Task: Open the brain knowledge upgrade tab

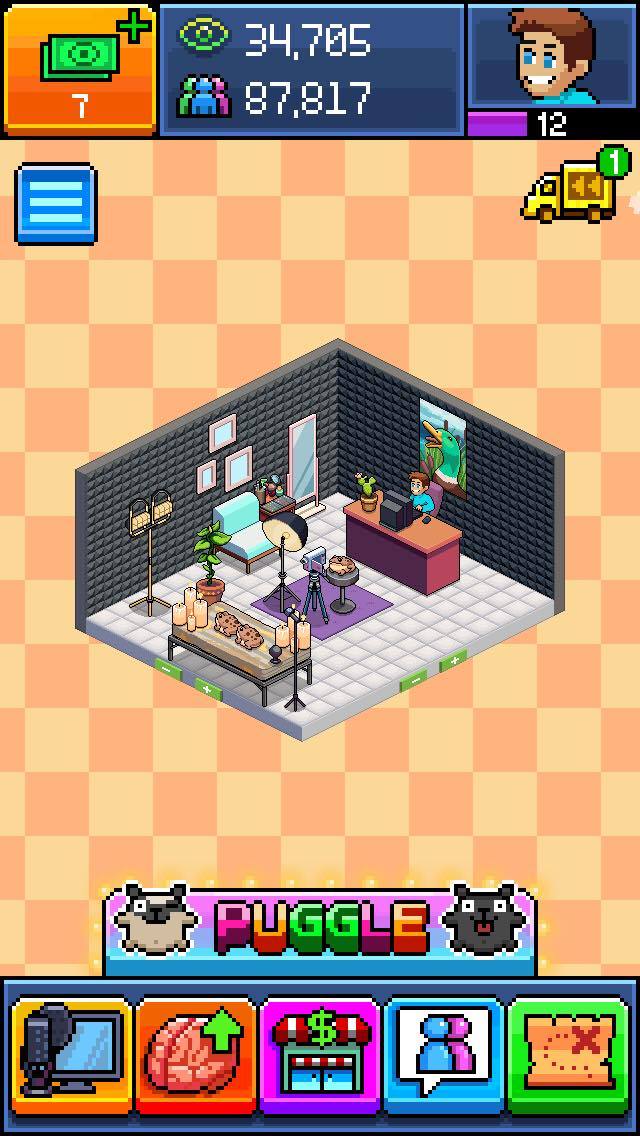Action: click(195, 1056)
